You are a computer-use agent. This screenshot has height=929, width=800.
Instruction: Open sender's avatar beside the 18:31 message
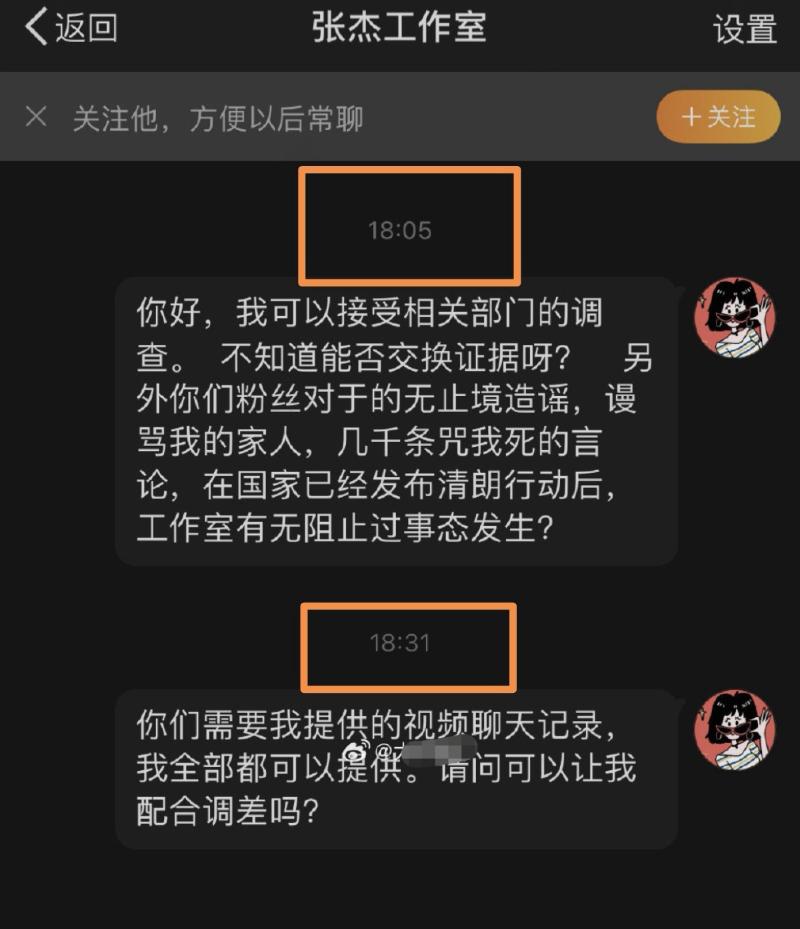point(735,729)
